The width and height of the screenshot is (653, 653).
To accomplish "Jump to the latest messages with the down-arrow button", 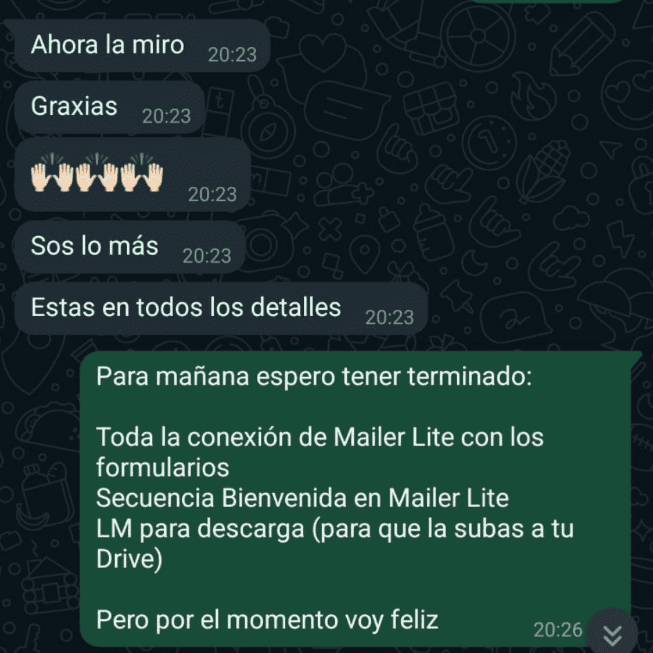I will click(x=613, y=633).
